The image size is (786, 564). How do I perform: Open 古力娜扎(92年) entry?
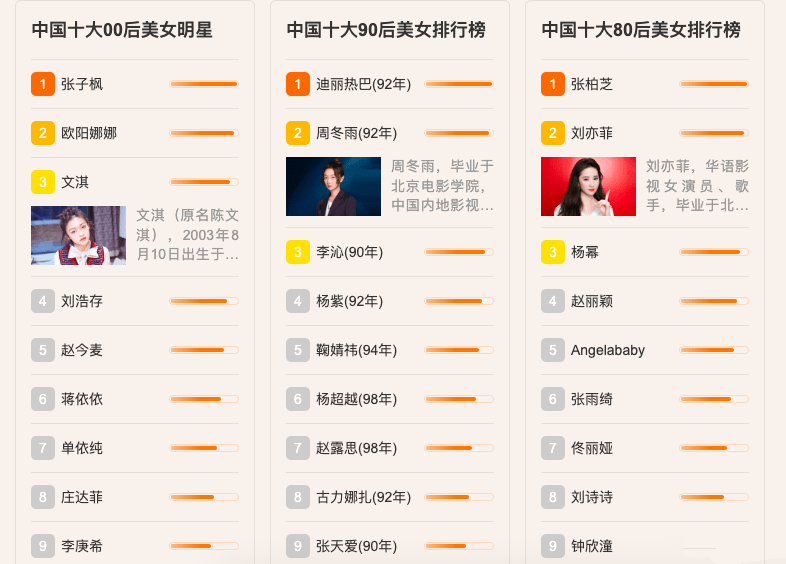point(363,497)
